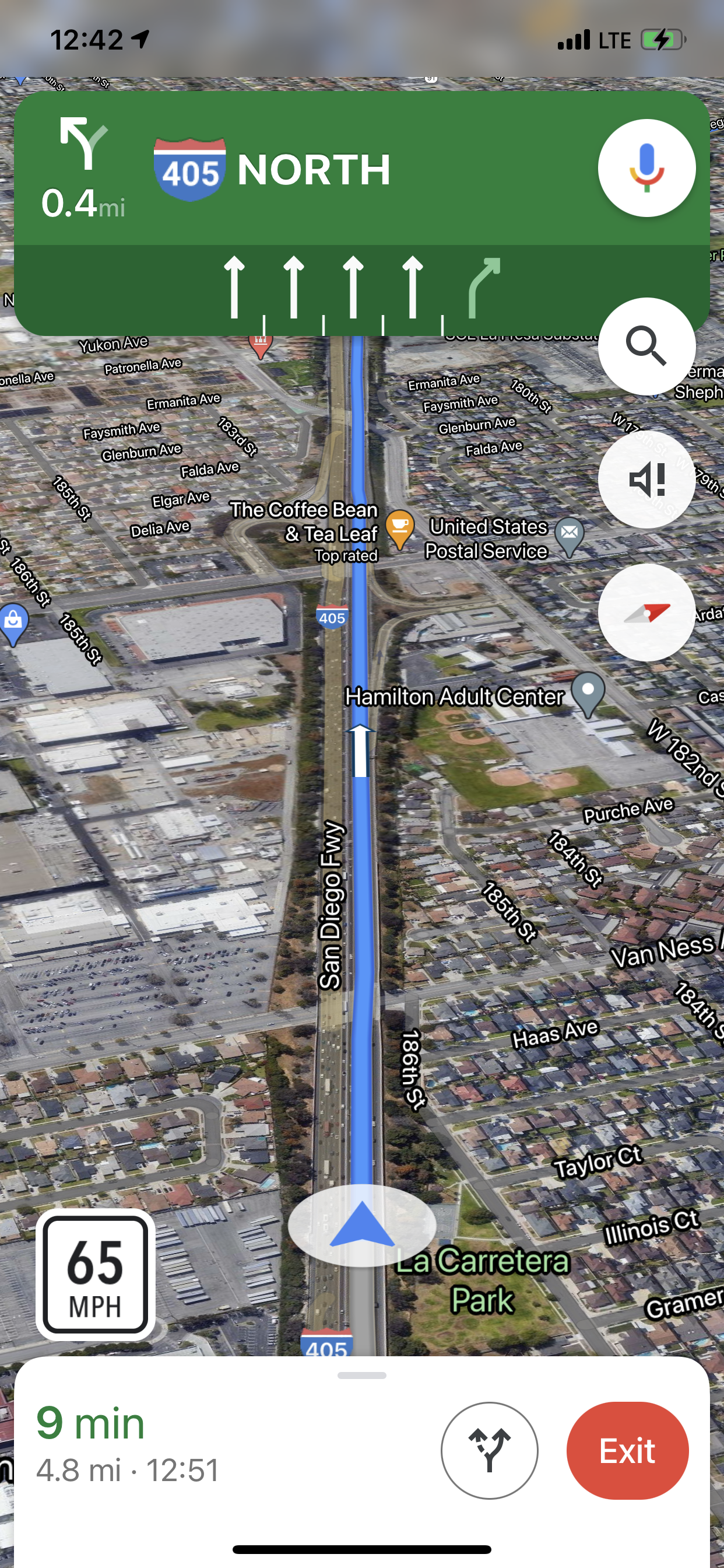Viewport: 724px width, 1568px height.
Task: Search along the route with magnifier
Action: point(646,346)
